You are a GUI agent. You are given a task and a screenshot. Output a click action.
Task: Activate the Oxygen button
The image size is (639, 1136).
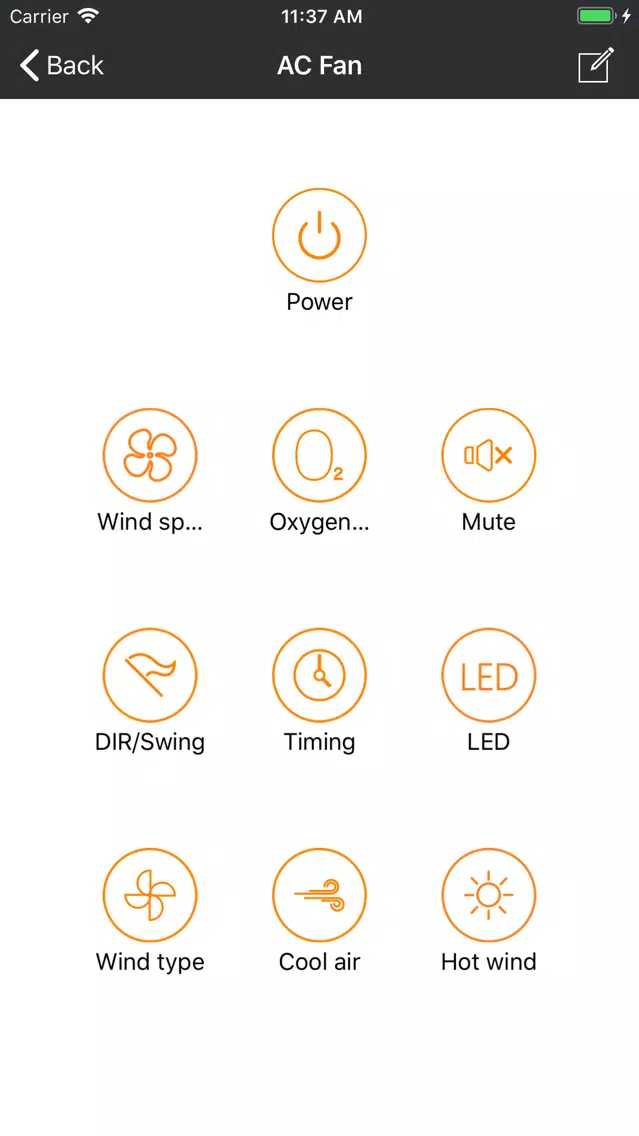coord(320,455)
